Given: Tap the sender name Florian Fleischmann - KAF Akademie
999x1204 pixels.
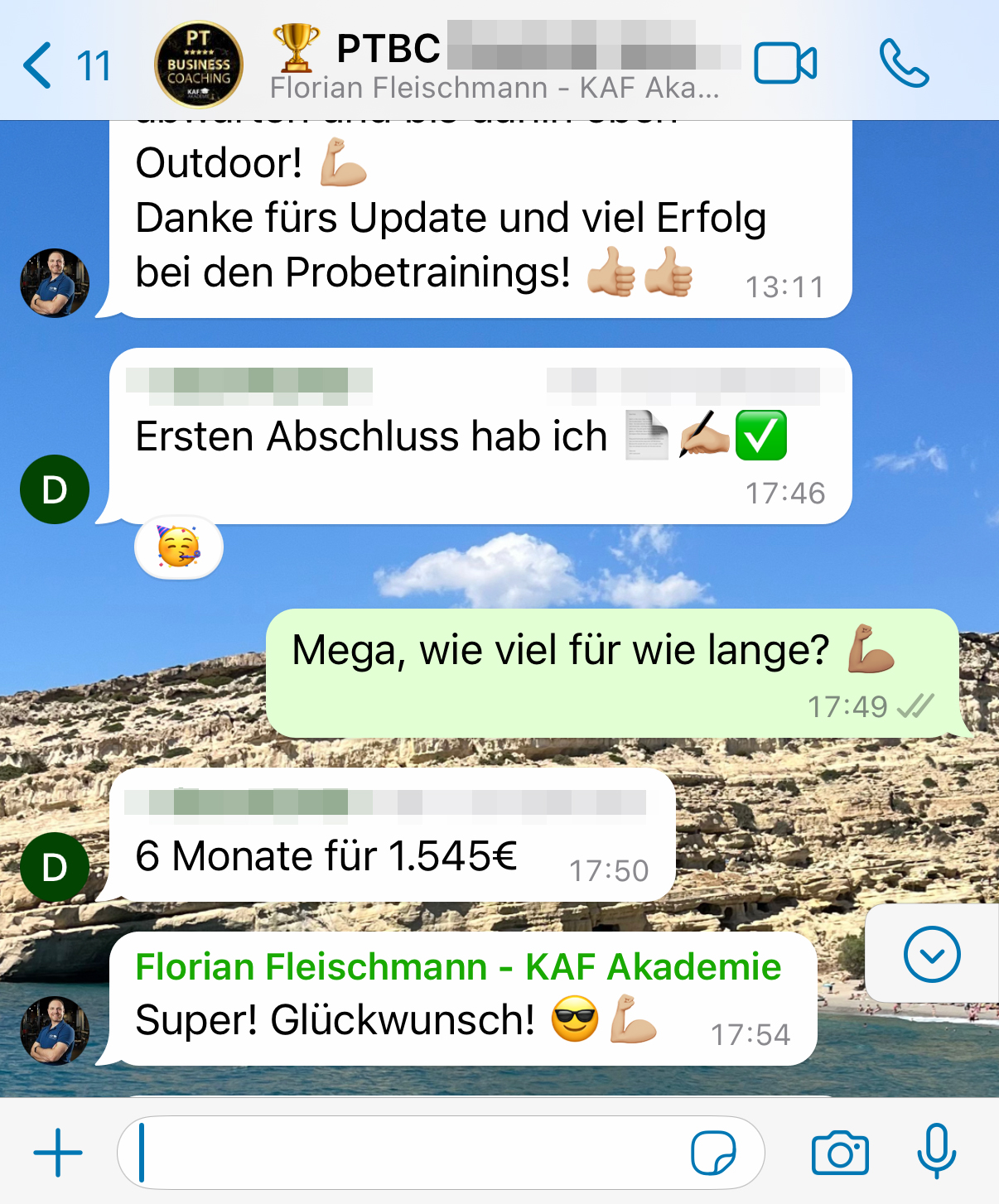Looking at the screenshot, I should pyautogui.click(x=458, y=966).
